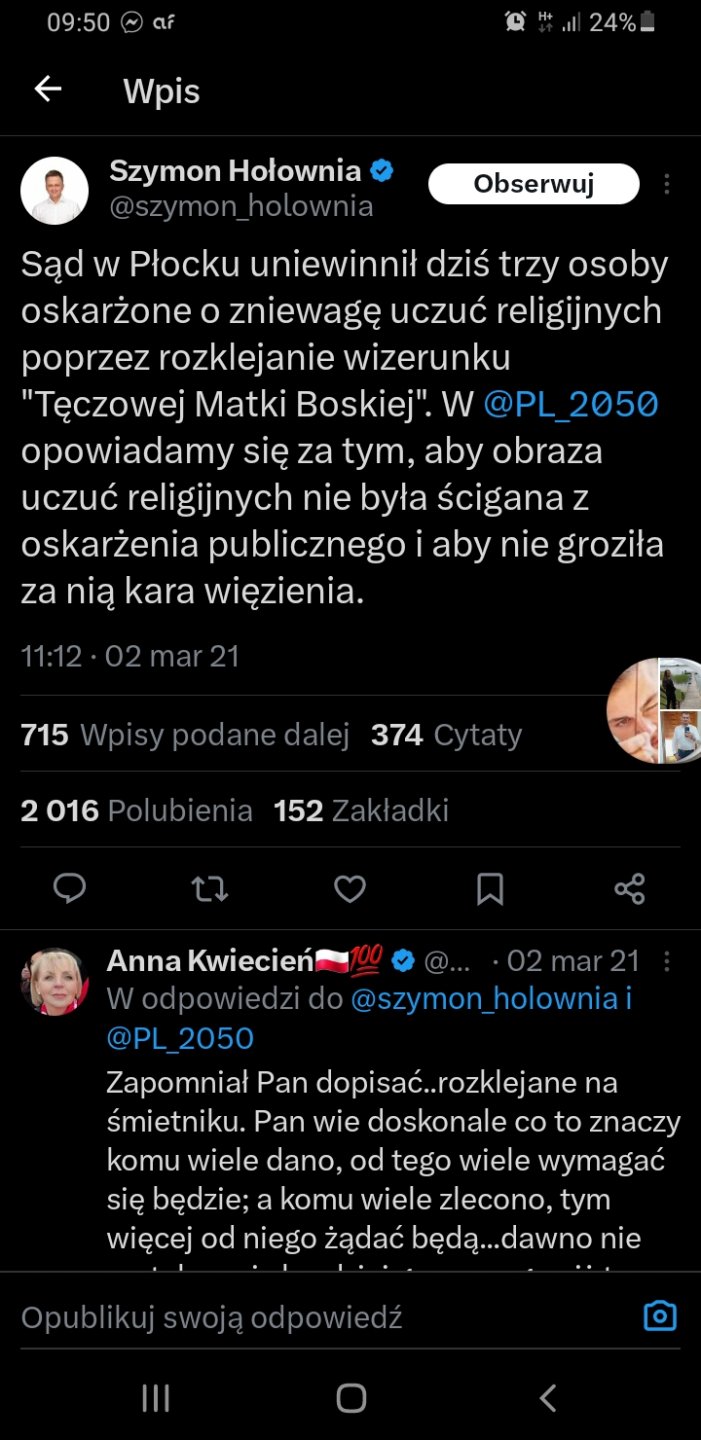Open the @PL_2050 mention in the post
The height and width of the screenshot is (1440, 701).
click(571, 405)
